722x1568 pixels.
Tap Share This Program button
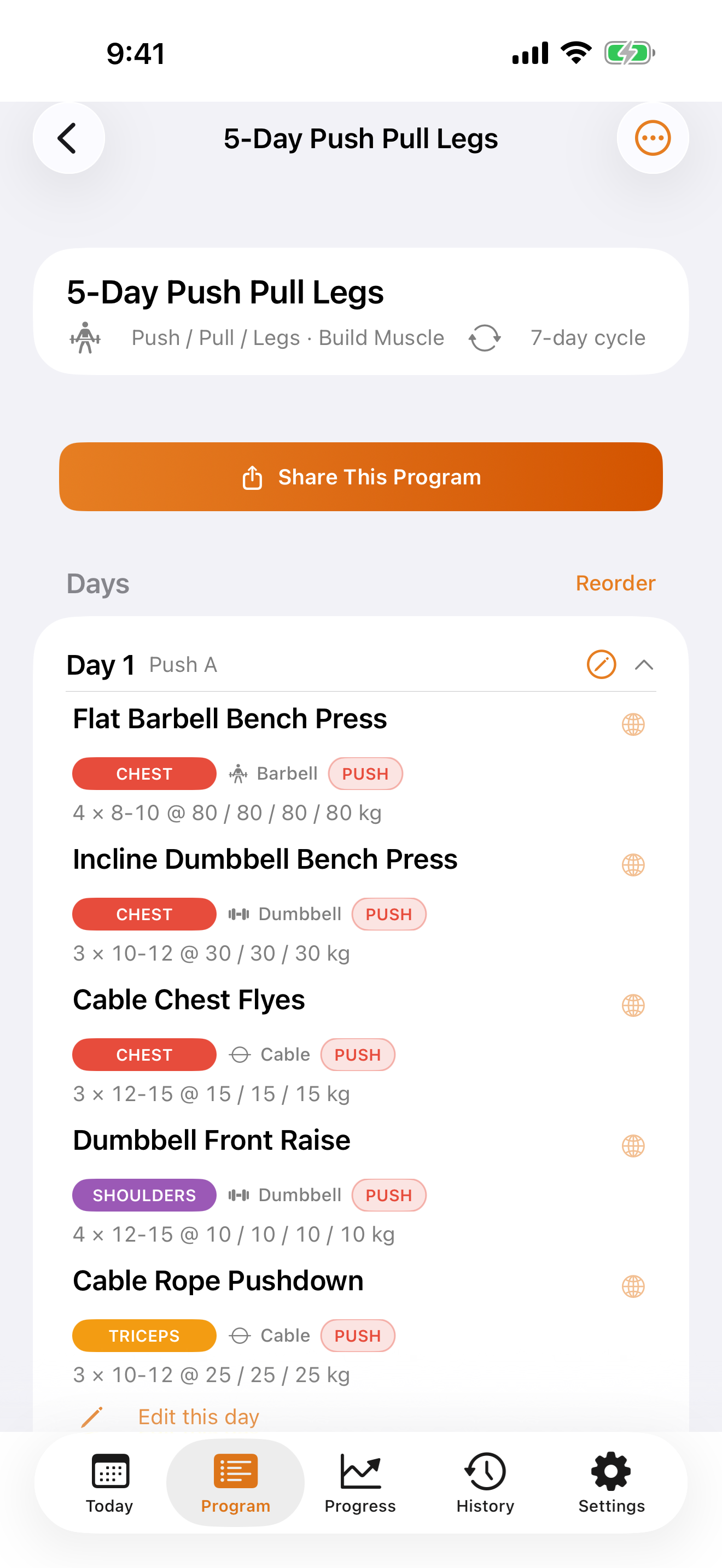(x=361, y=477)
